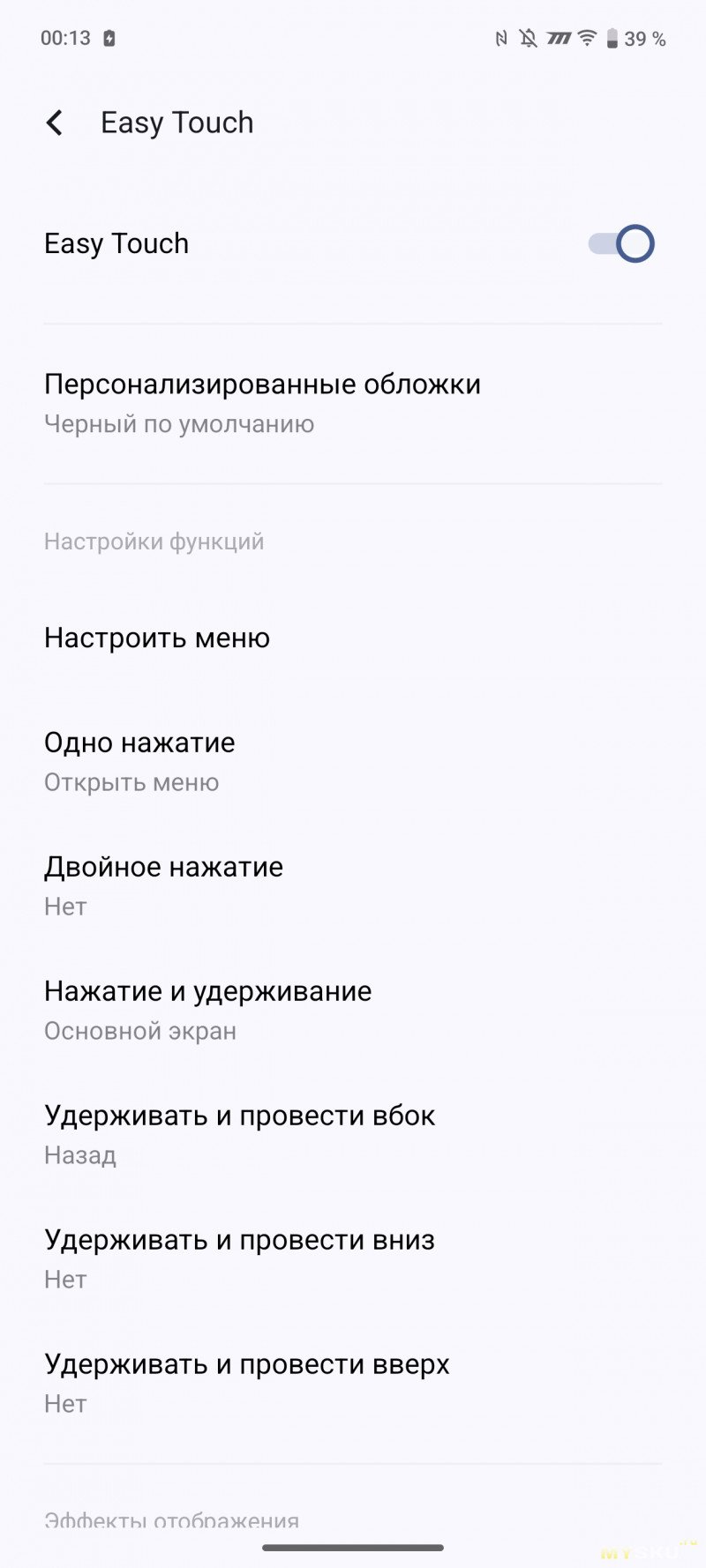This screenshot has height=1568, width=706.
Task: Select Удерживать и провести вбок
Action: pyautogui.click(x=353, y=1134)
